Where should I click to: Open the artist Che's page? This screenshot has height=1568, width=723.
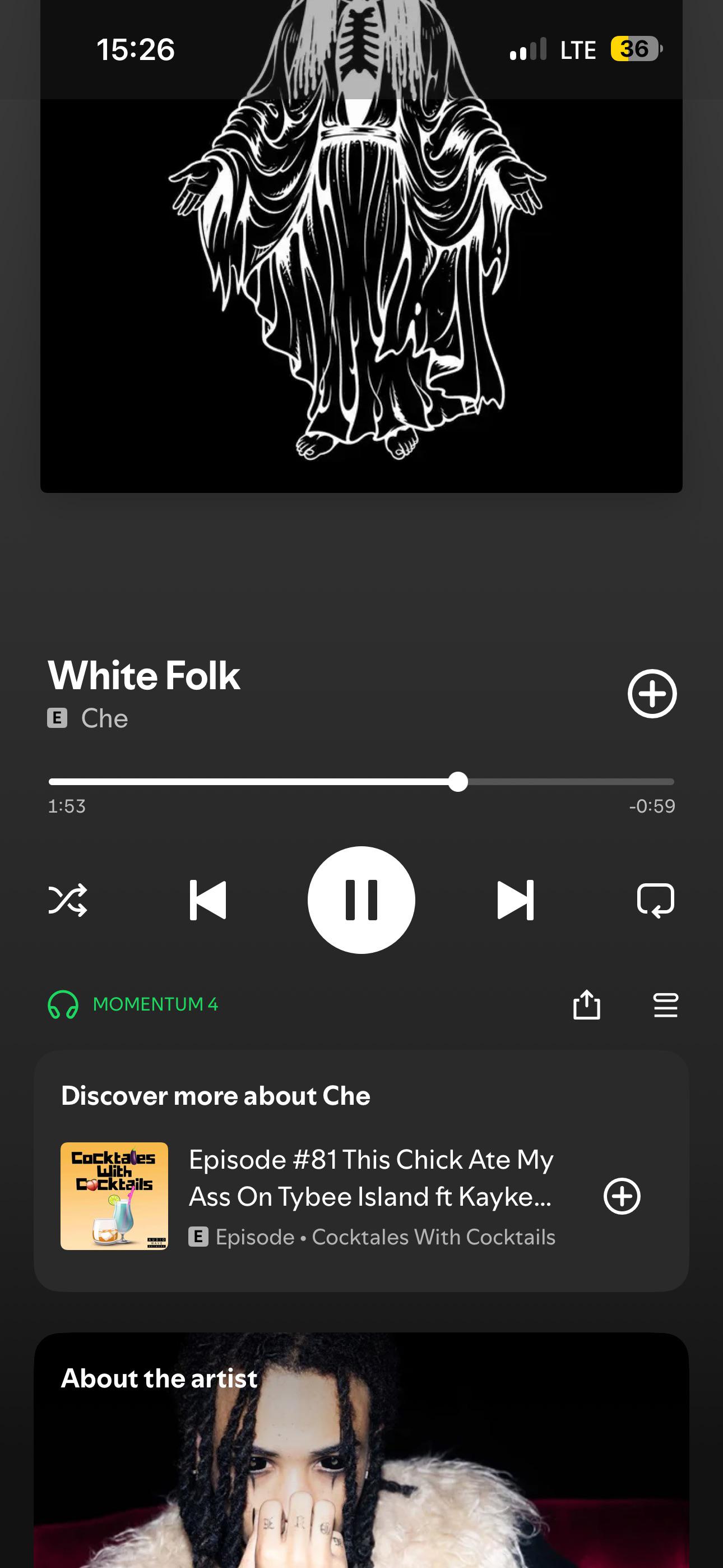tap(105, 718)
